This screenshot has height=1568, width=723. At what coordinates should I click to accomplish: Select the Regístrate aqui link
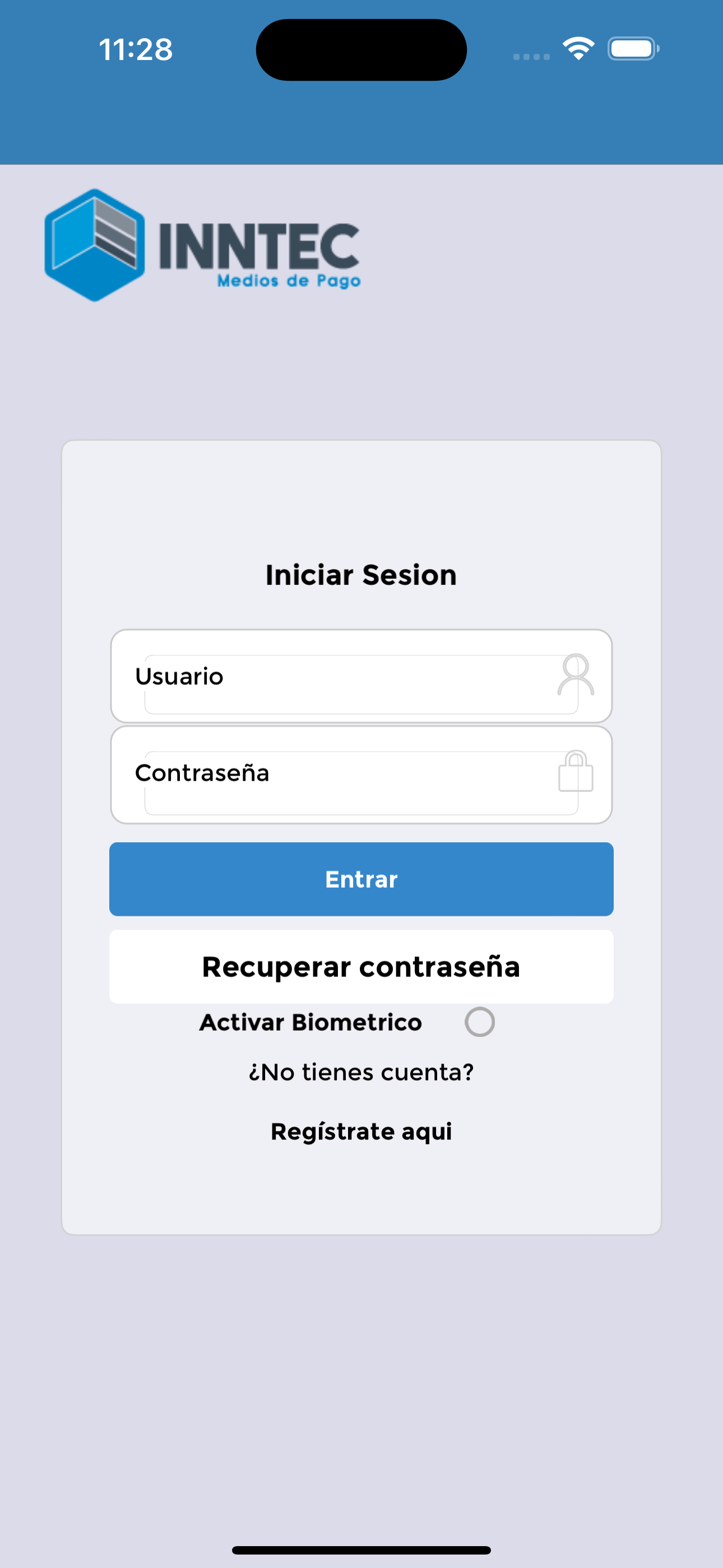[x=361, y=1131]
